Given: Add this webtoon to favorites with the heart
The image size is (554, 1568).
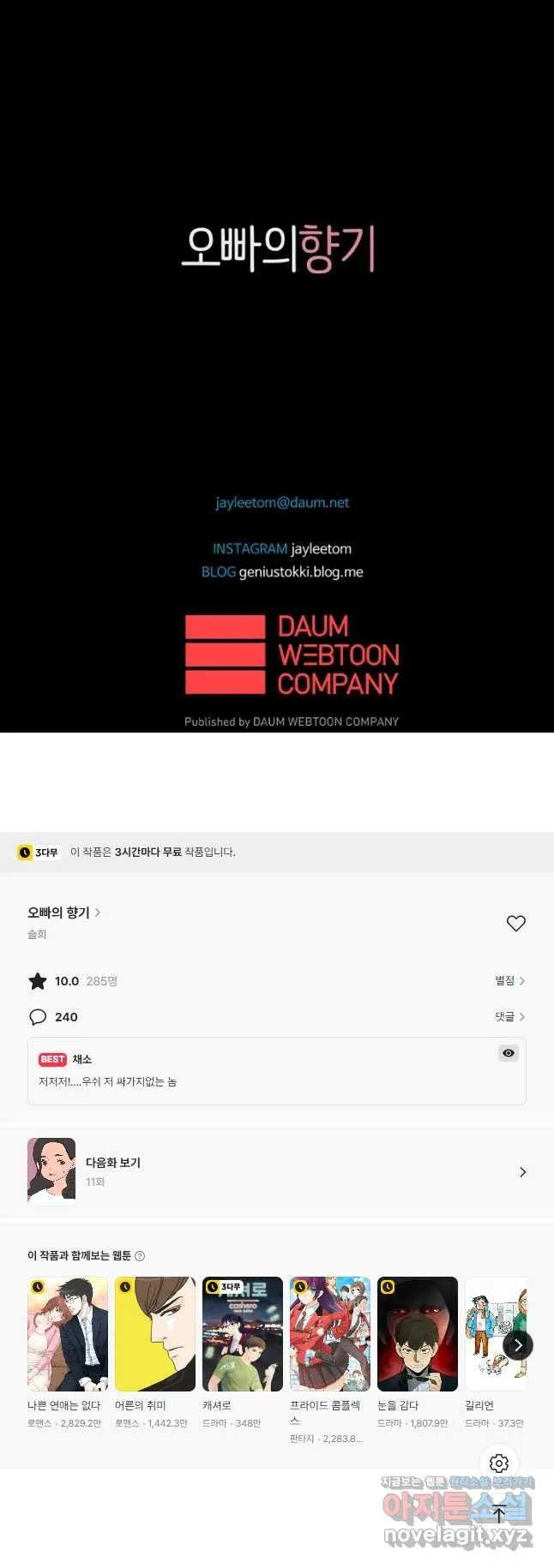Looking at the screenshot, I should (x=515, y=923).
